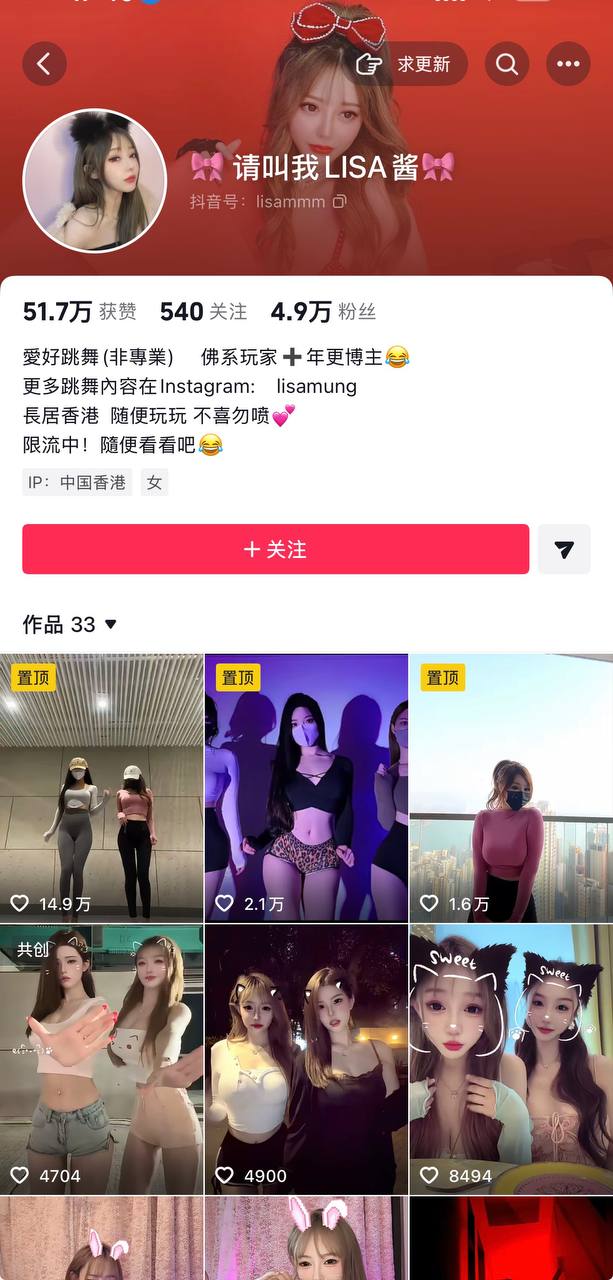The image size is (613, 1280).
Task: Open the 540 关注 following list
Action: click(203, 311)
